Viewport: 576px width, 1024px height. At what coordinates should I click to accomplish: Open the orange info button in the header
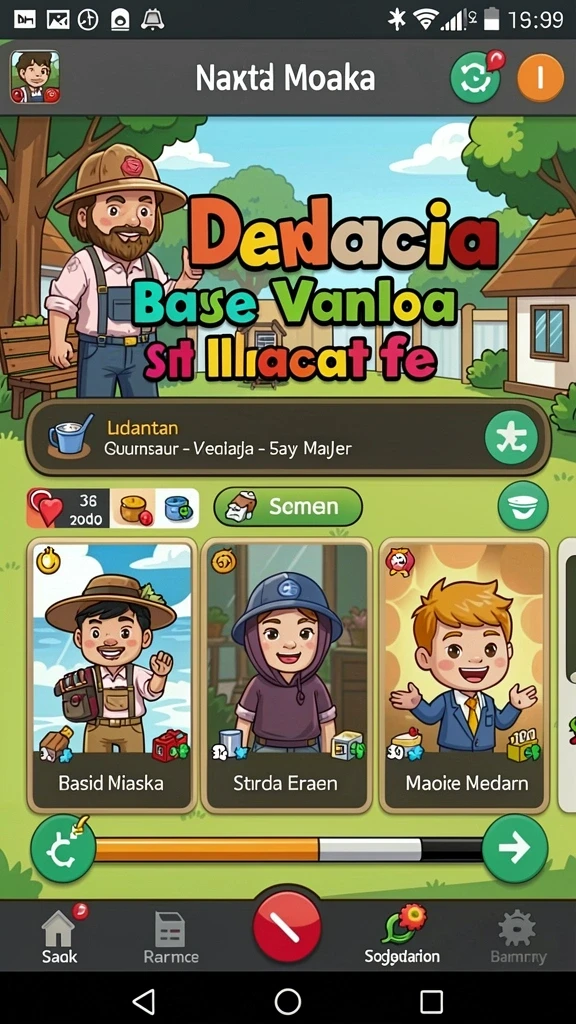(540, 78)
